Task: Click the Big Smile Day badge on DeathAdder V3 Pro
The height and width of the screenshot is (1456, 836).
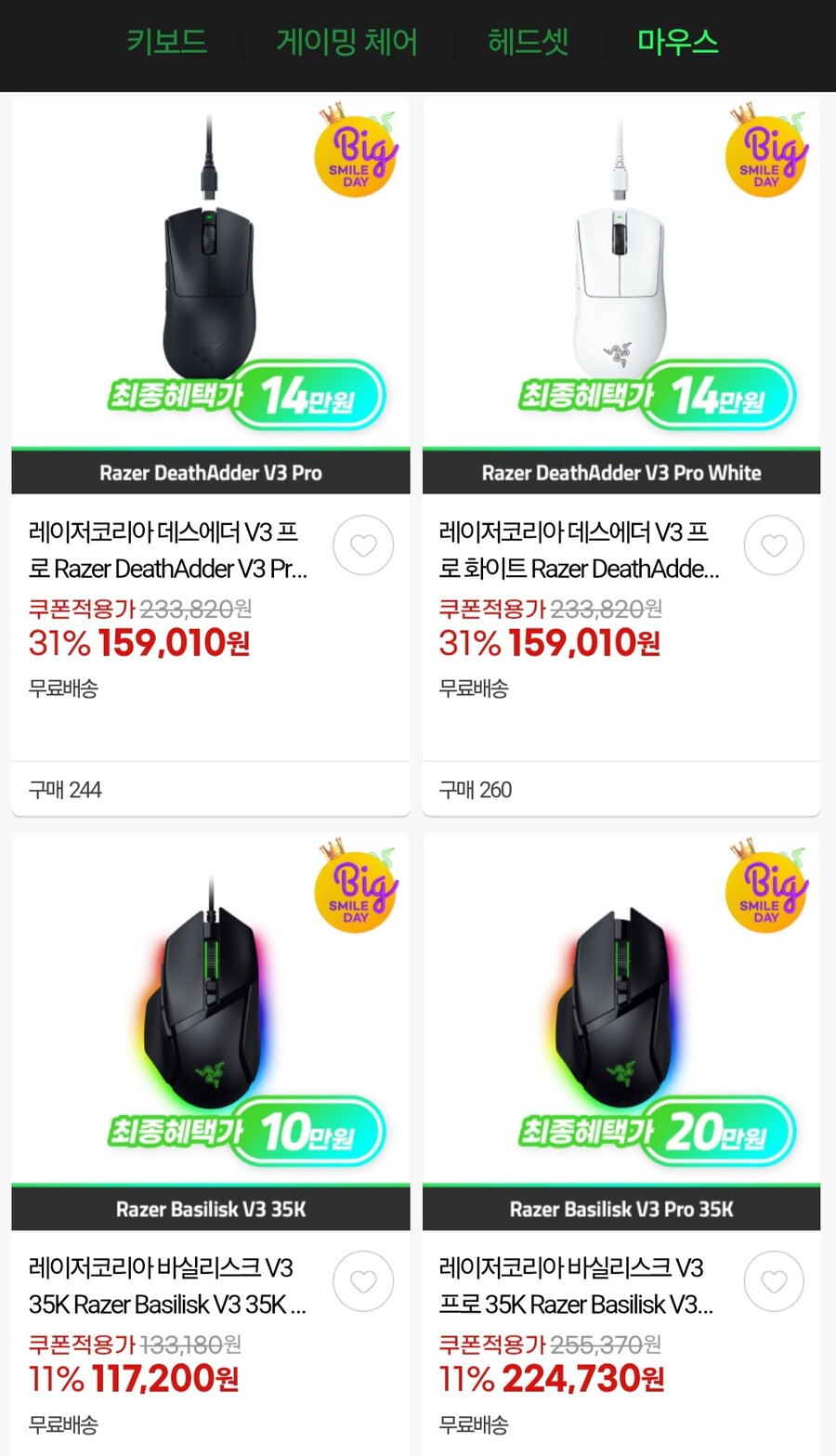Action: pos(356,154)
